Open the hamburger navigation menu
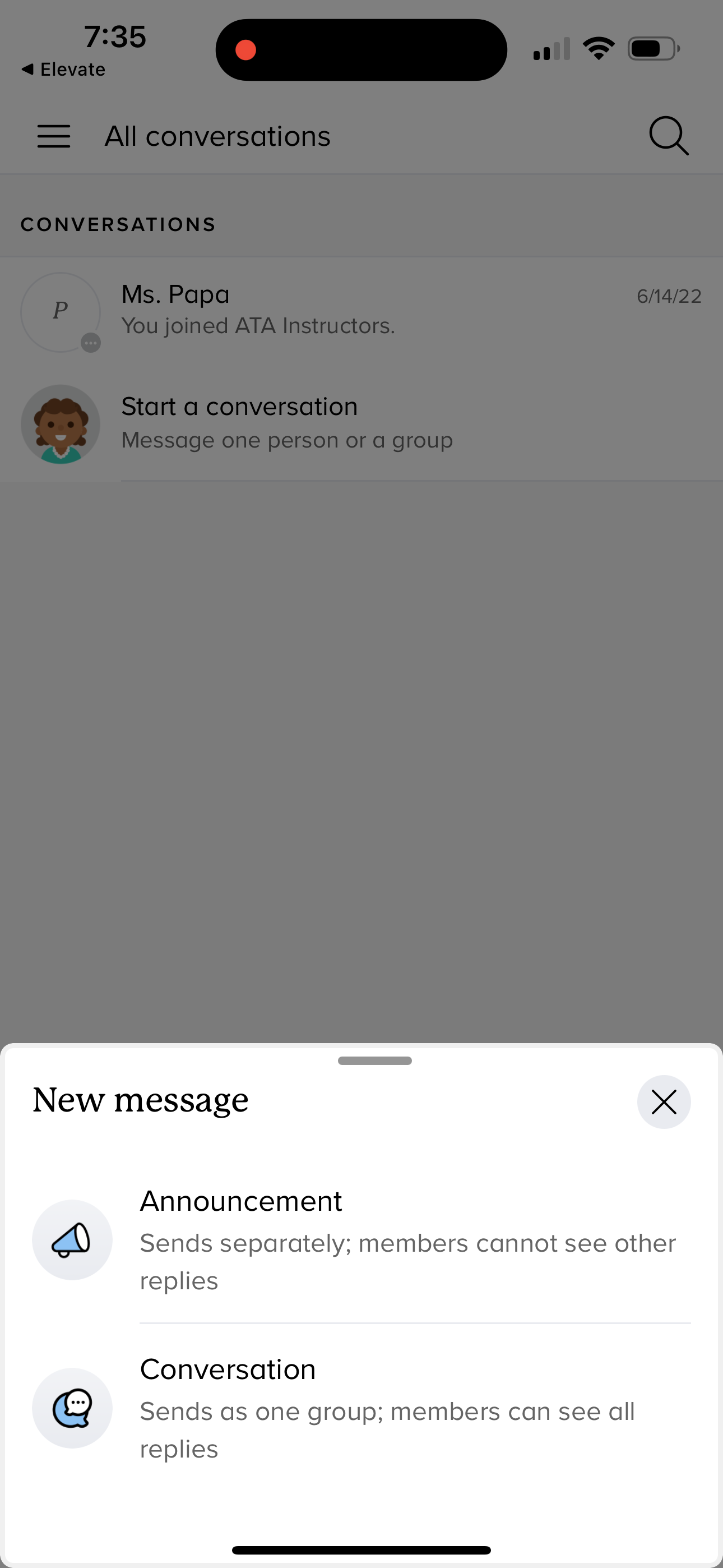The height and width of the screenshot is (1568, 723). [54, 136]
